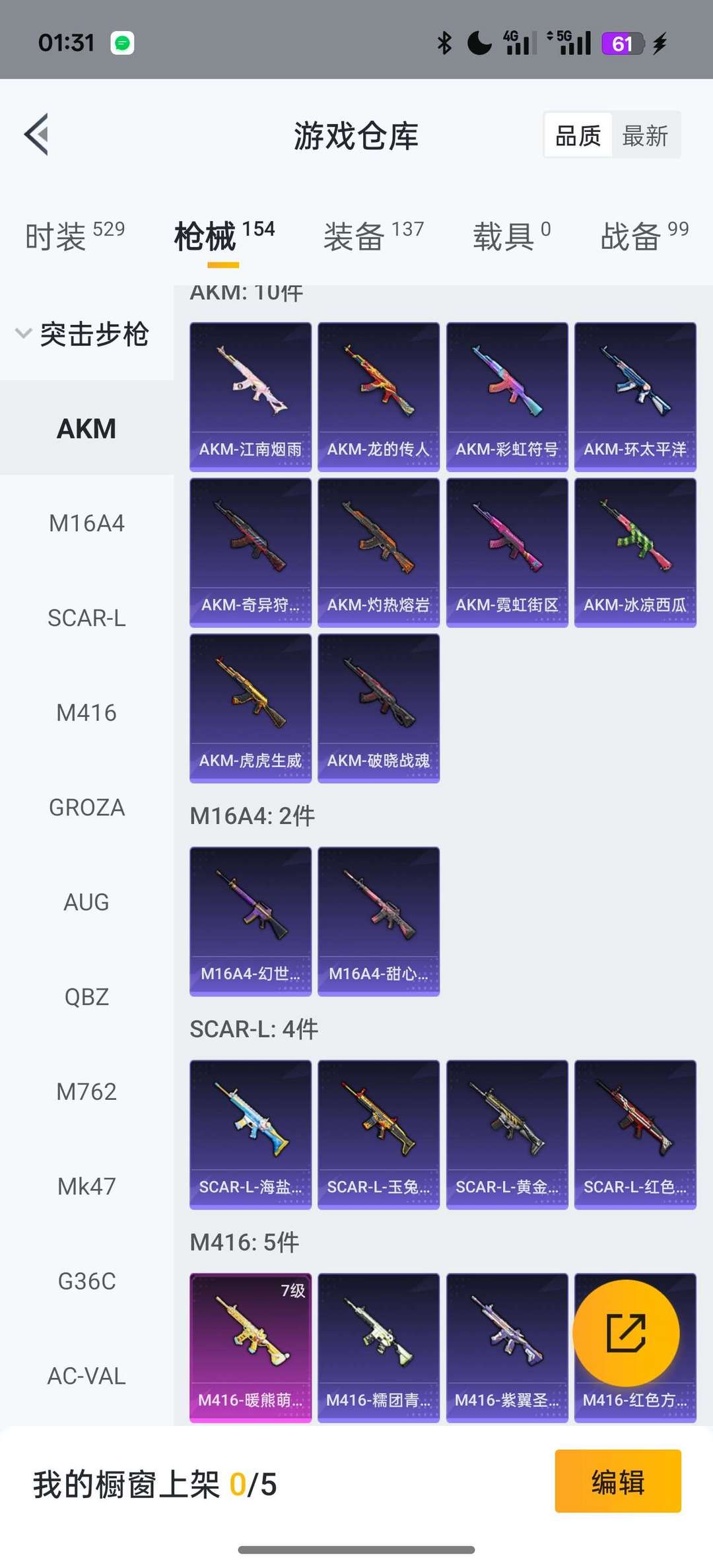Tap the yellow floating share button
The width and height of the screenshot is (713, 1568).
[x=626, y=1333]
